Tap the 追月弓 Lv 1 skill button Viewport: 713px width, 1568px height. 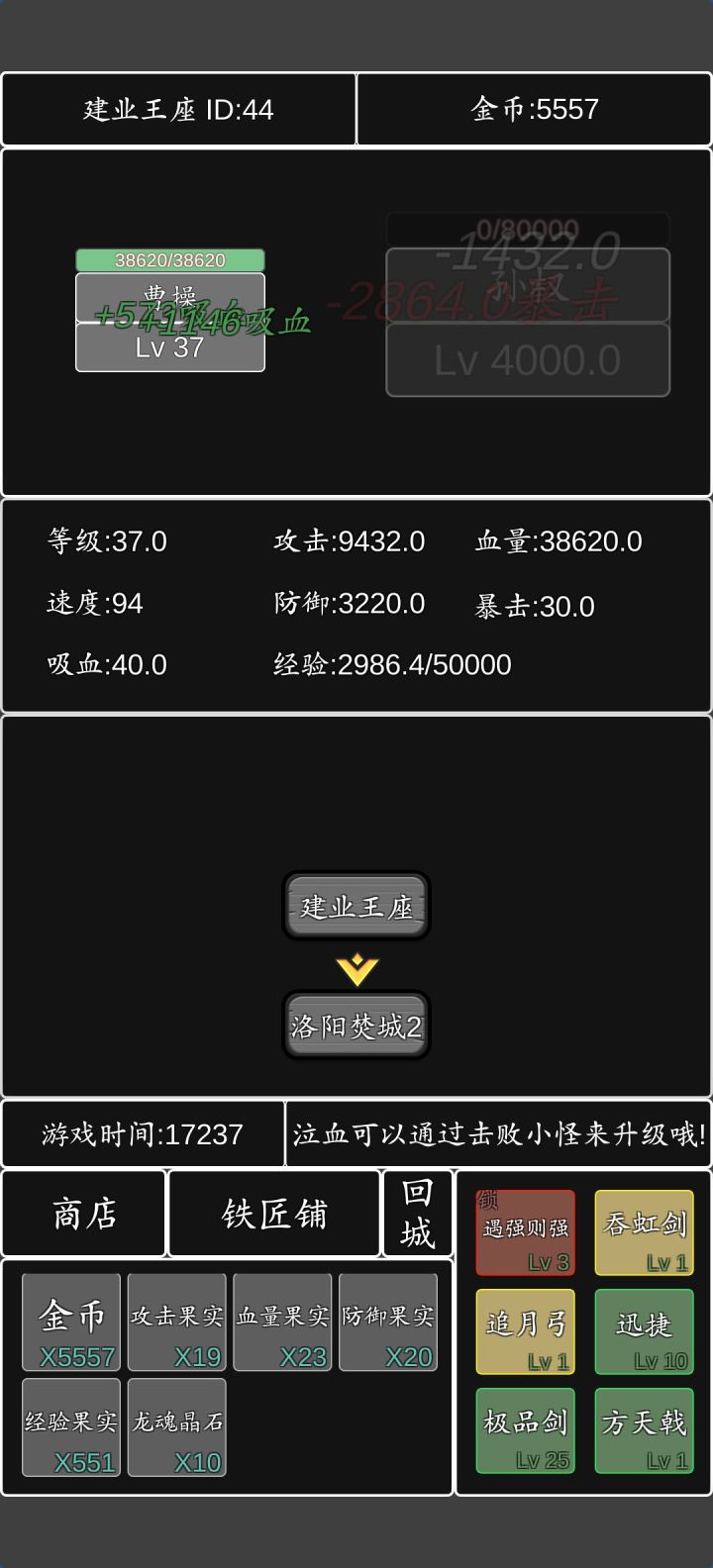coord(525,1332)
